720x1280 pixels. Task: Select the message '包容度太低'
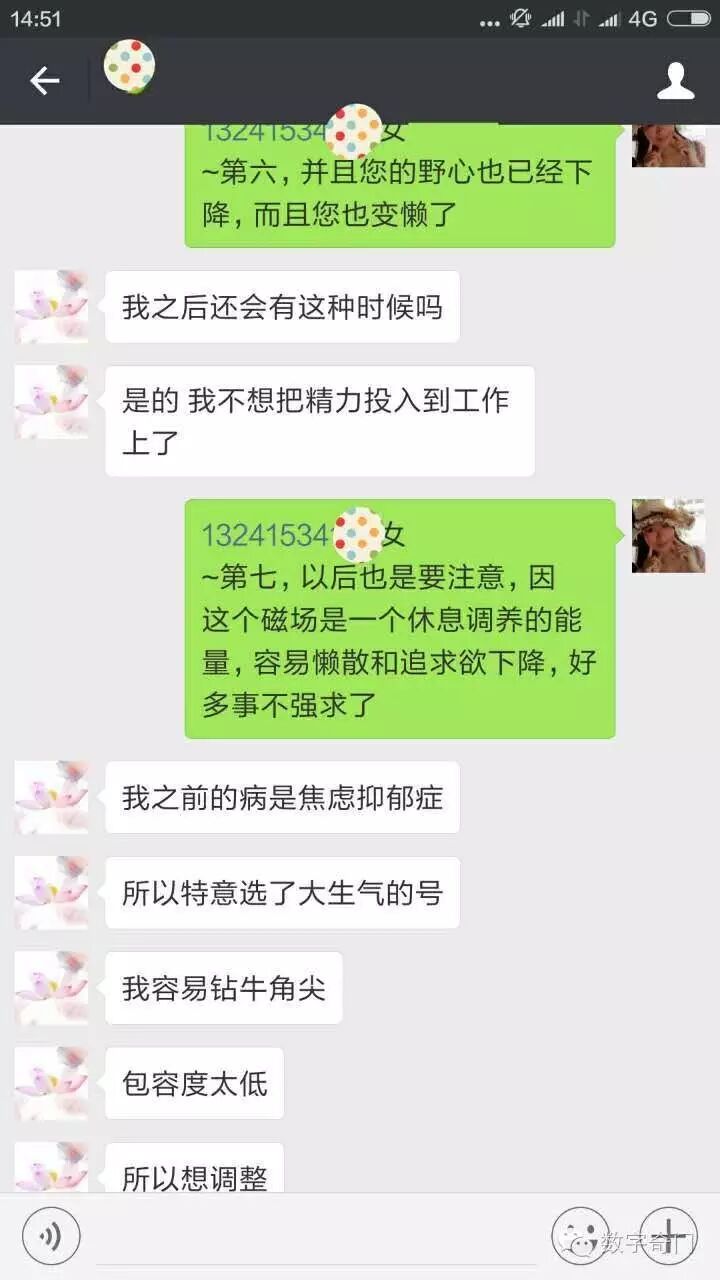click(x=194, y=1082)
